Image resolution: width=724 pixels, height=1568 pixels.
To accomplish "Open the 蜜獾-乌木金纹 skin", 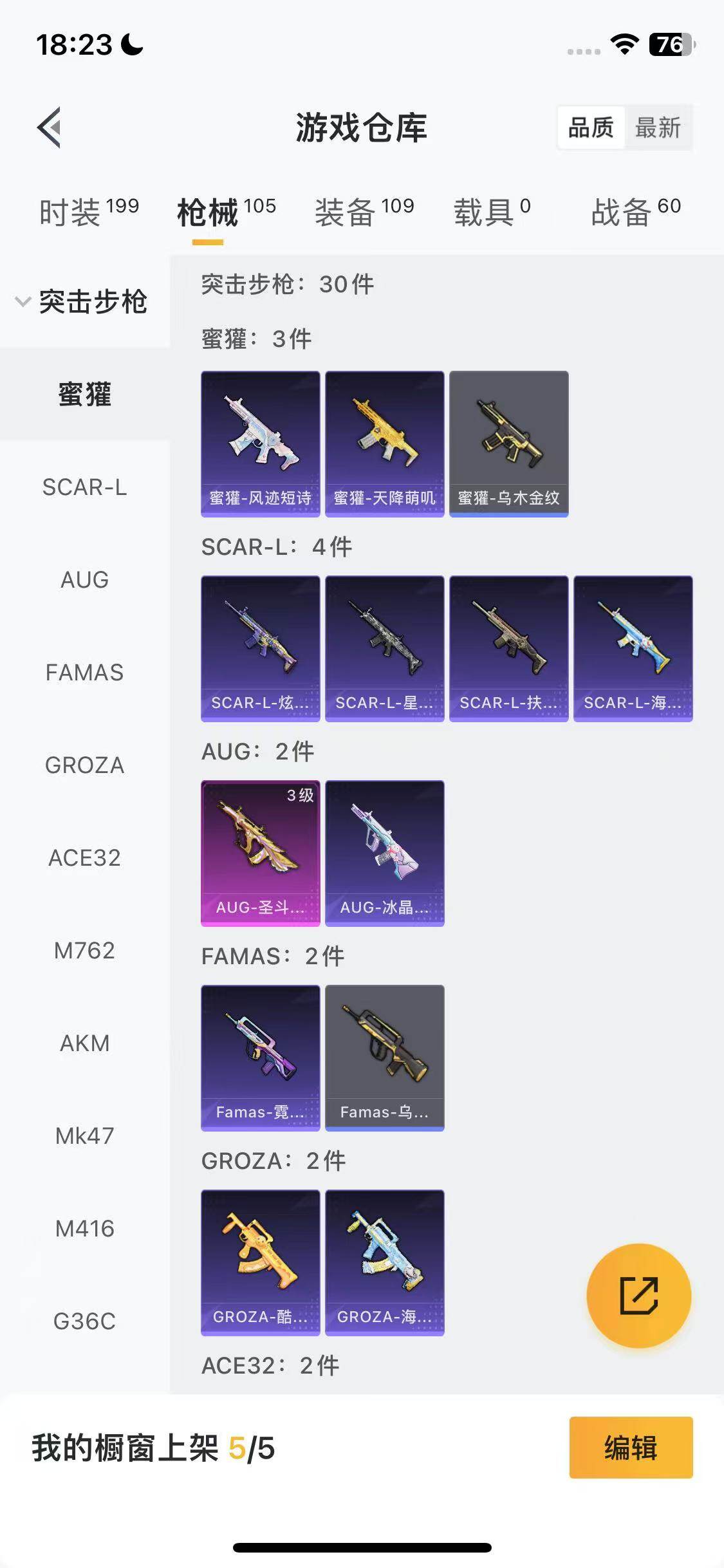I will (x=508, y=443).
